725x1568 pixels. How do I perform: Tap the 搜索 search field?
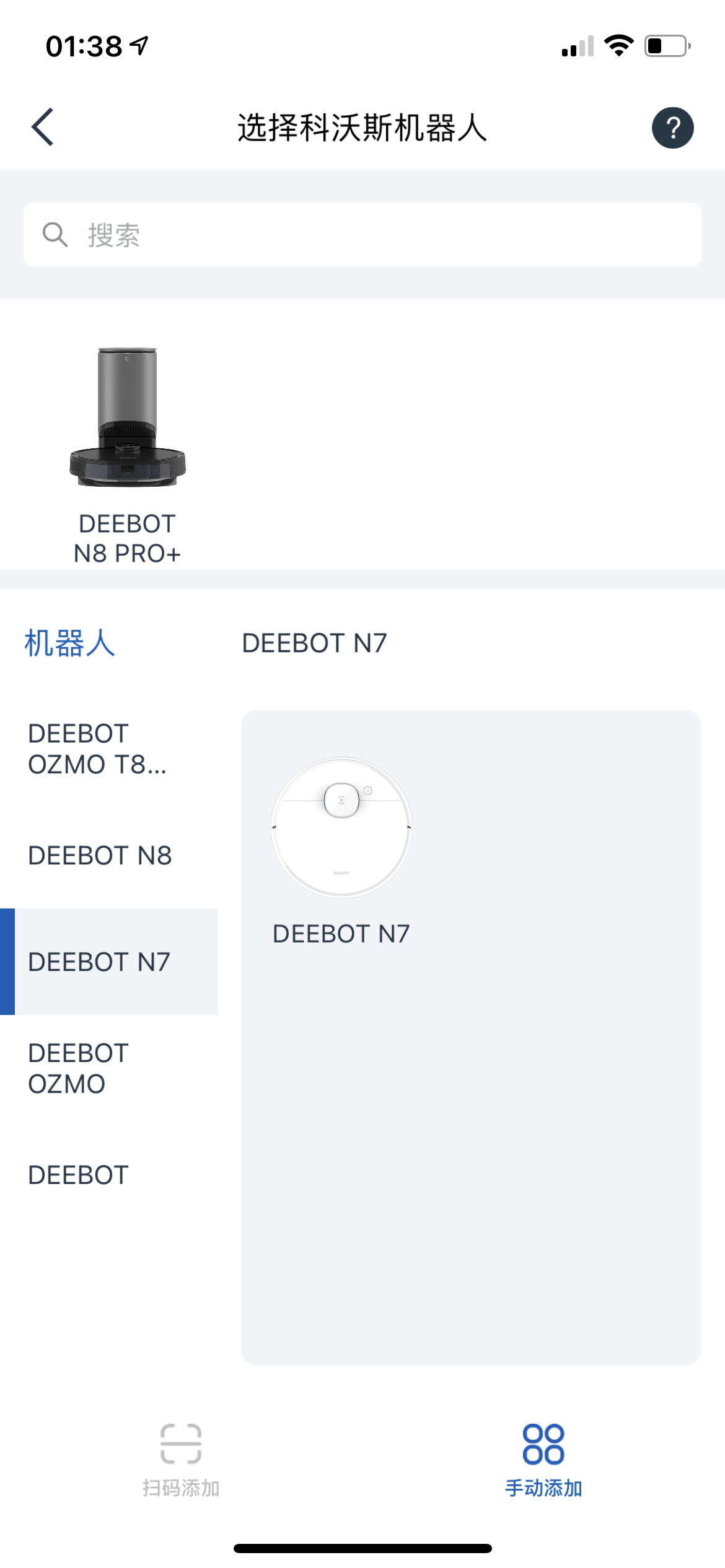point(362,235)
